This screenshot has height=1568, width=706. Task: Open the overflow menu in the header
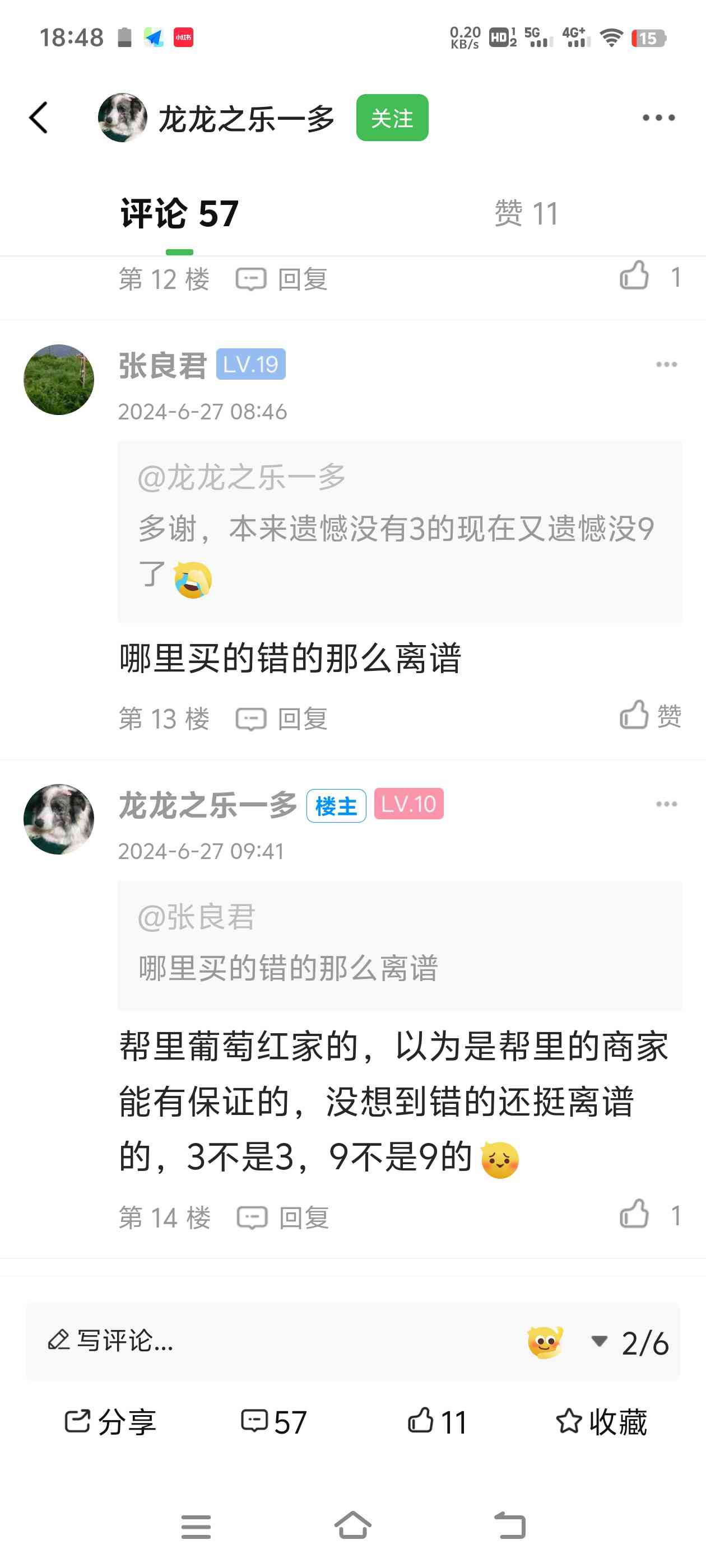pos(658,118)
